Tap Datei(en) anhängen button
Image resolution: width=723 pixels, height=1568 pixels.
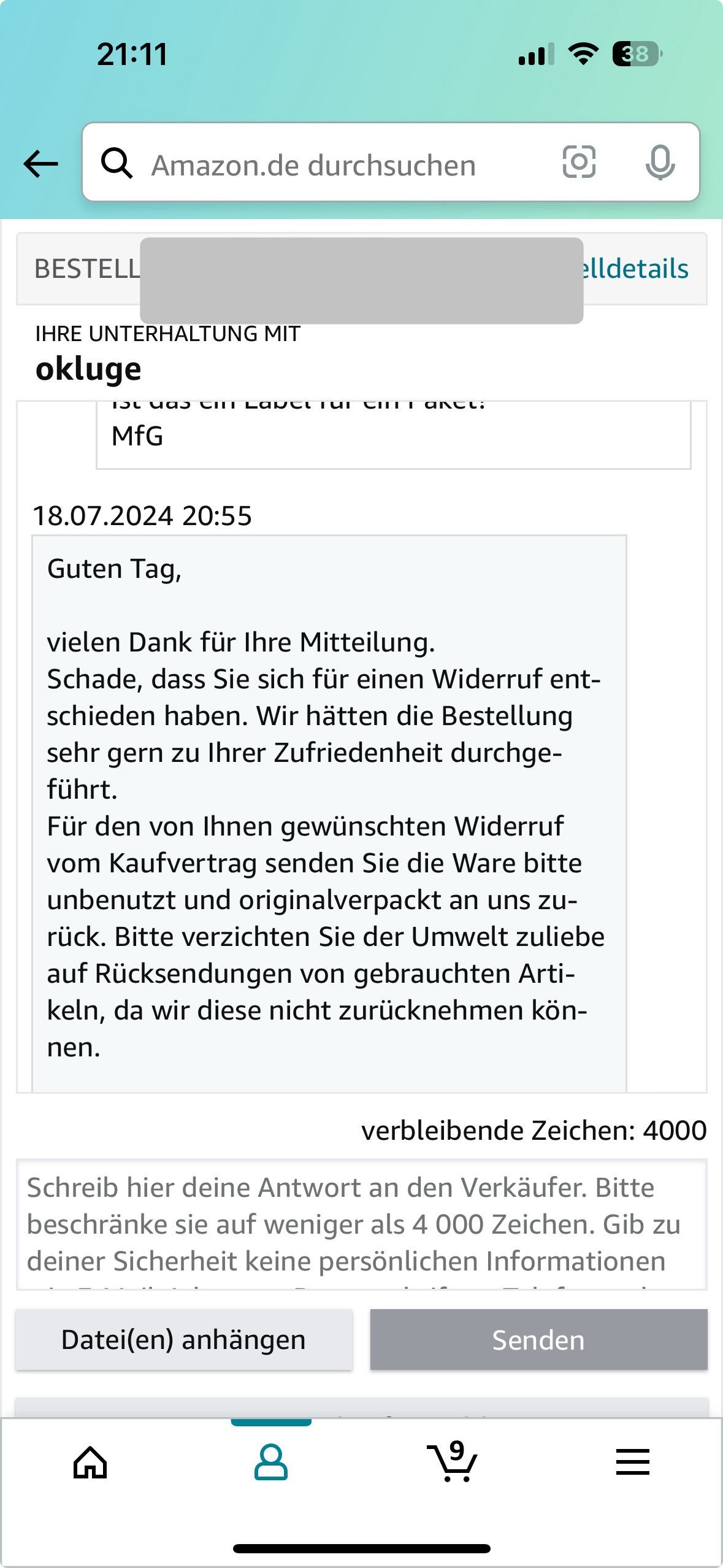pos(183,1340)
